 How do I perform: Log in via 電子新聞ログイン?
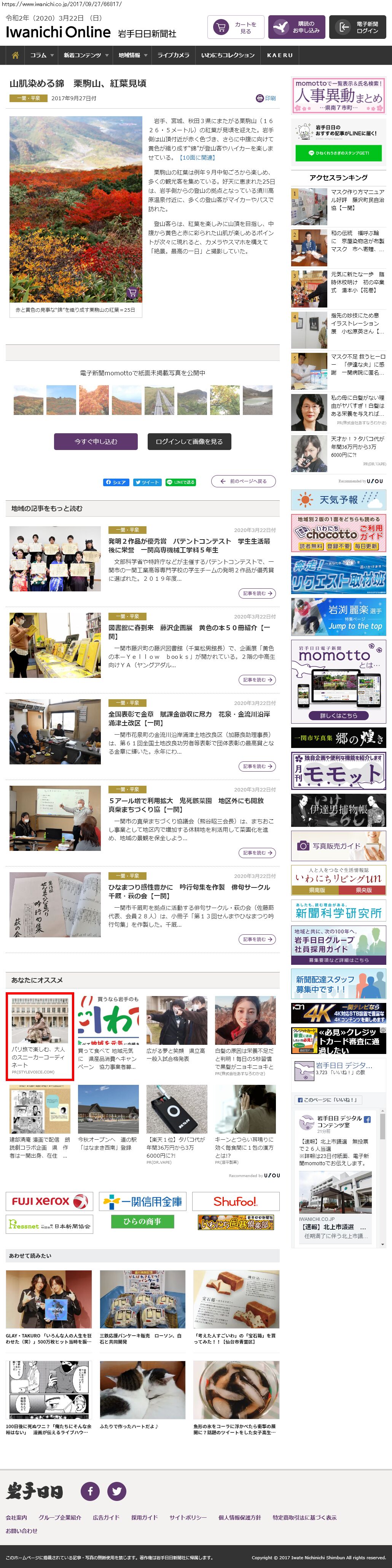357,27
